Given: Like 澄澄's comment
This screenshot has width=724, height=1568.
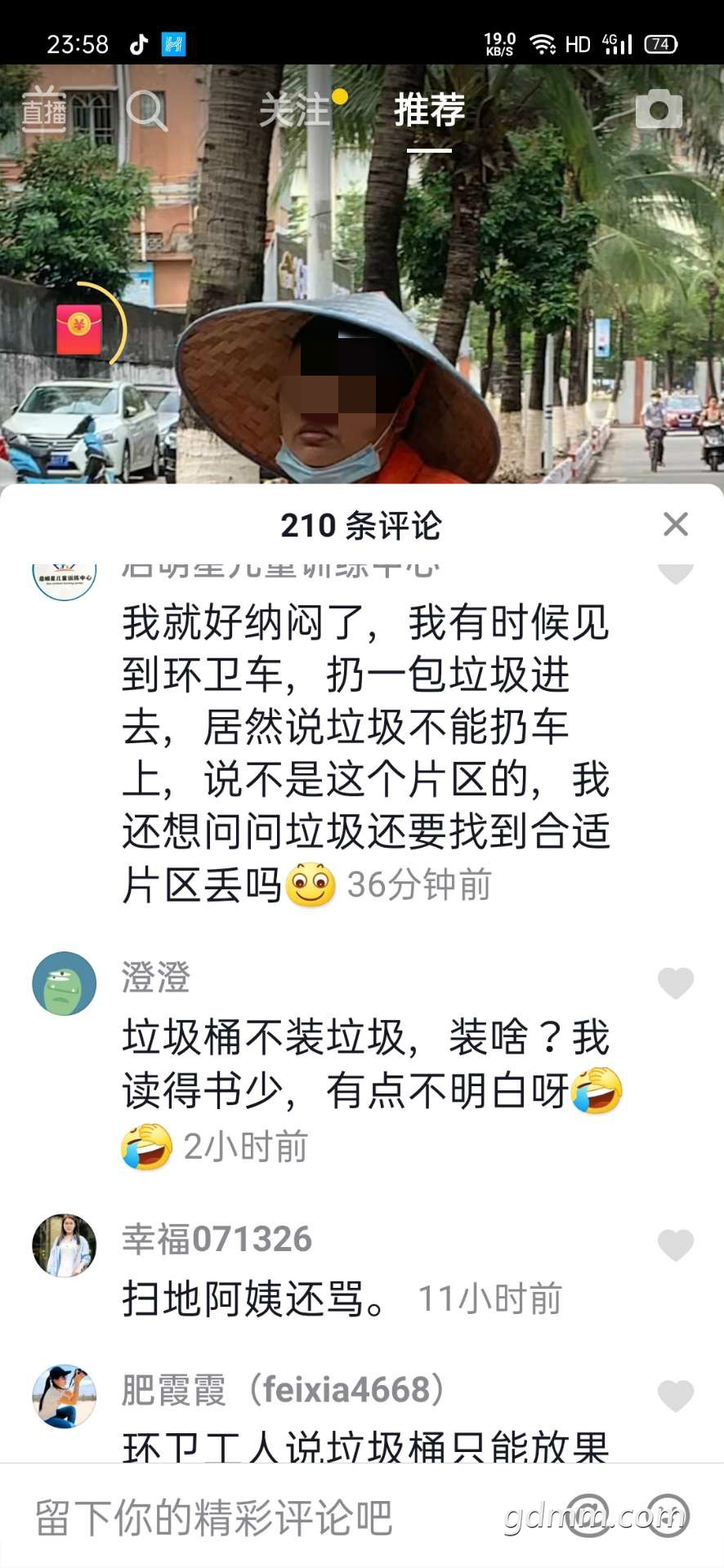Looking at the screenshot, I should [675, 982].
